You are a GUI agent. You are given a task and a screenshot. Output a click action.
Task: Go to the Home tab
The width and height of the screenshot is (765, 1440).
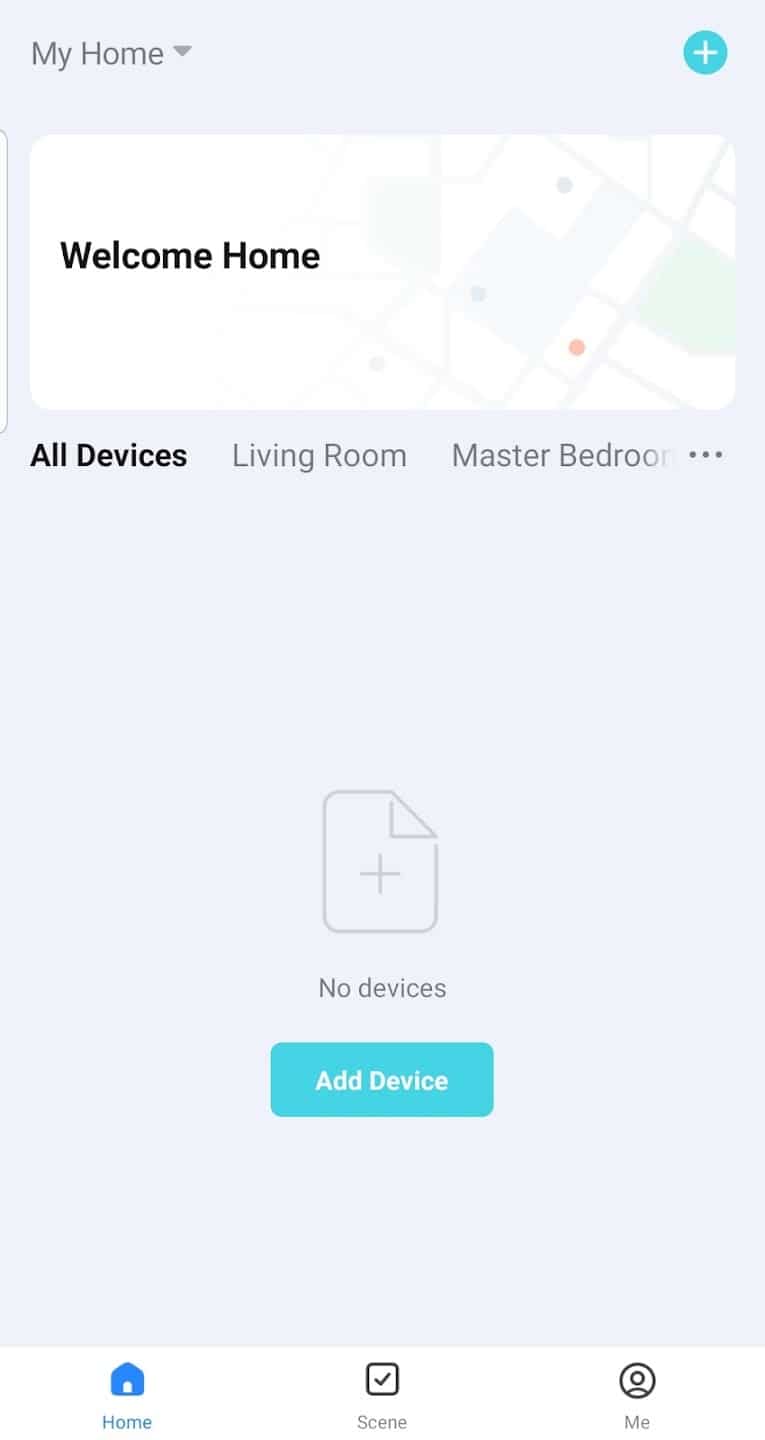127,1395
